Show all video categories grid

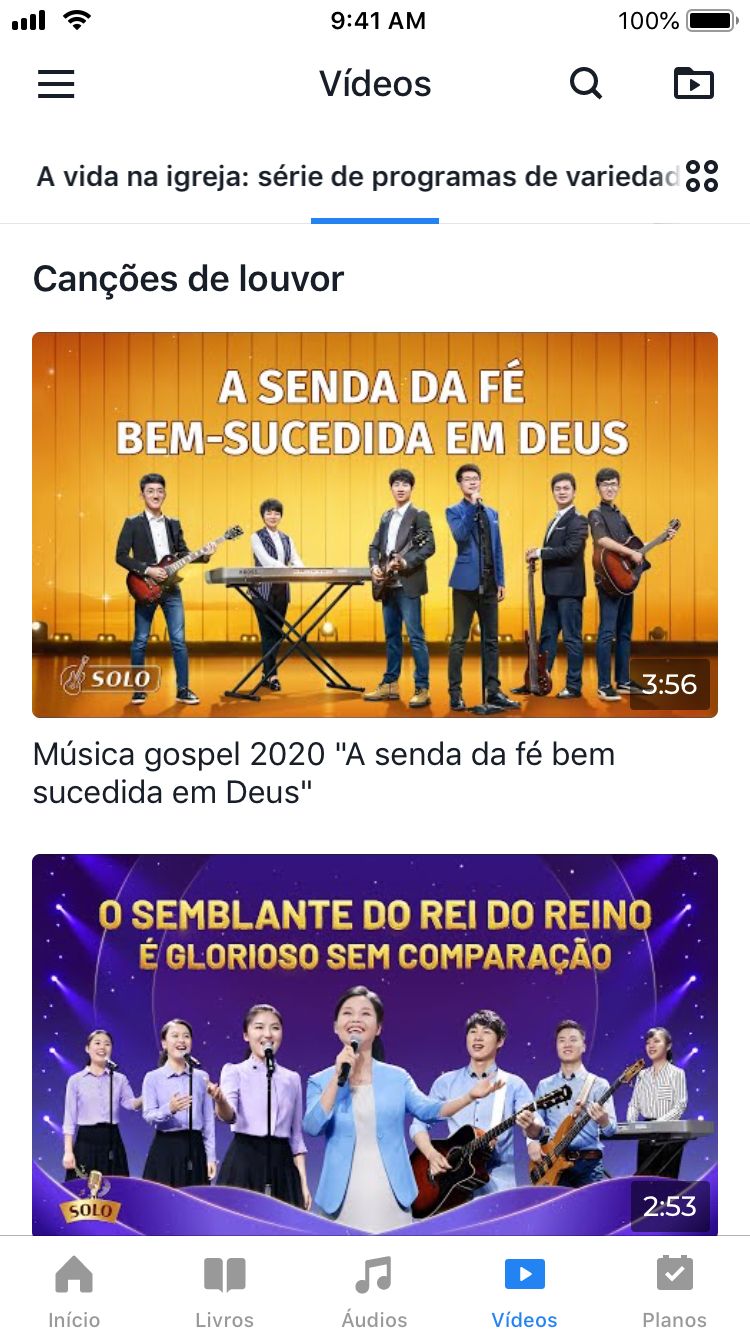pos(702,176)
